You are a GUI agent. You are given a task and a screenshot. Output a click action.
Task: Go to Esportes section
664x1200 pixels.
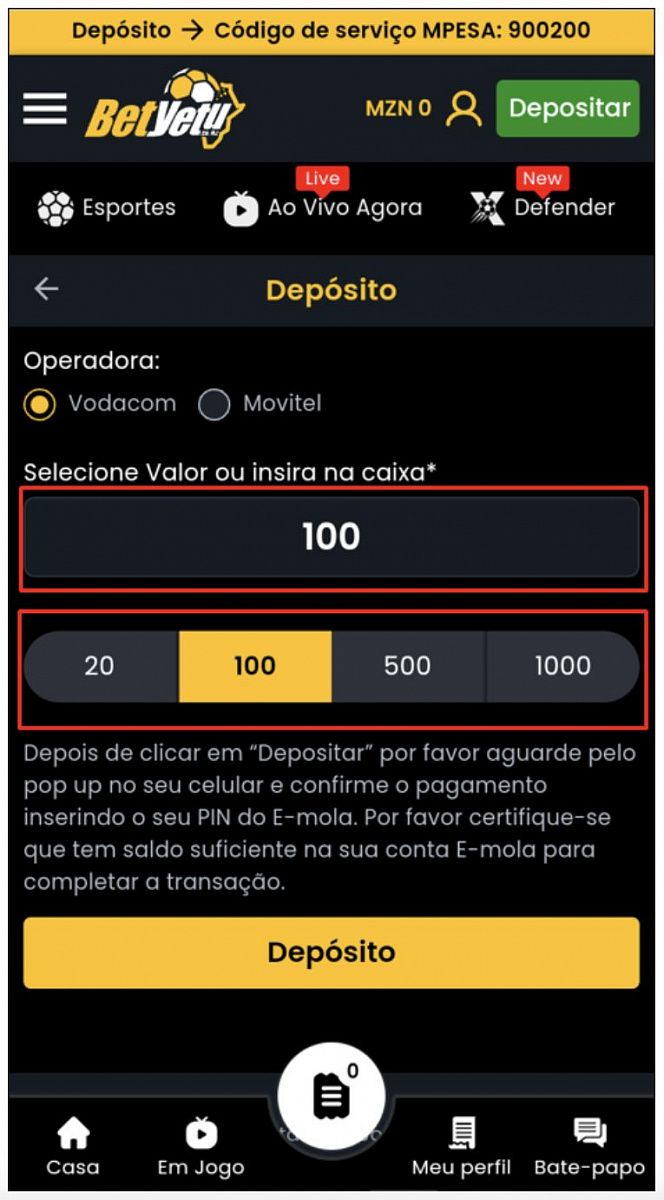[x=106, y=208]
